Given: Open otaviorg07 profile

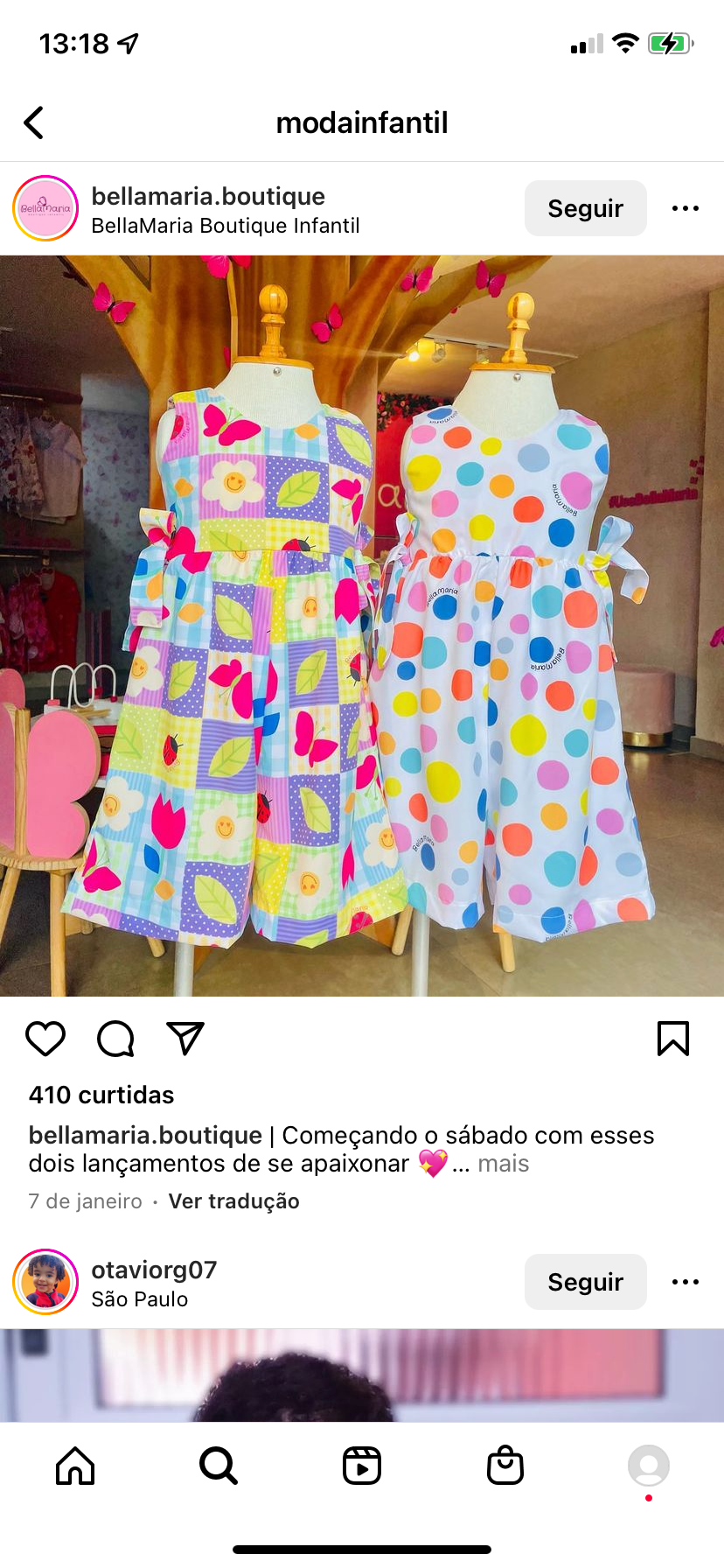Looking at the screenshot, I should coord(153,1270).
